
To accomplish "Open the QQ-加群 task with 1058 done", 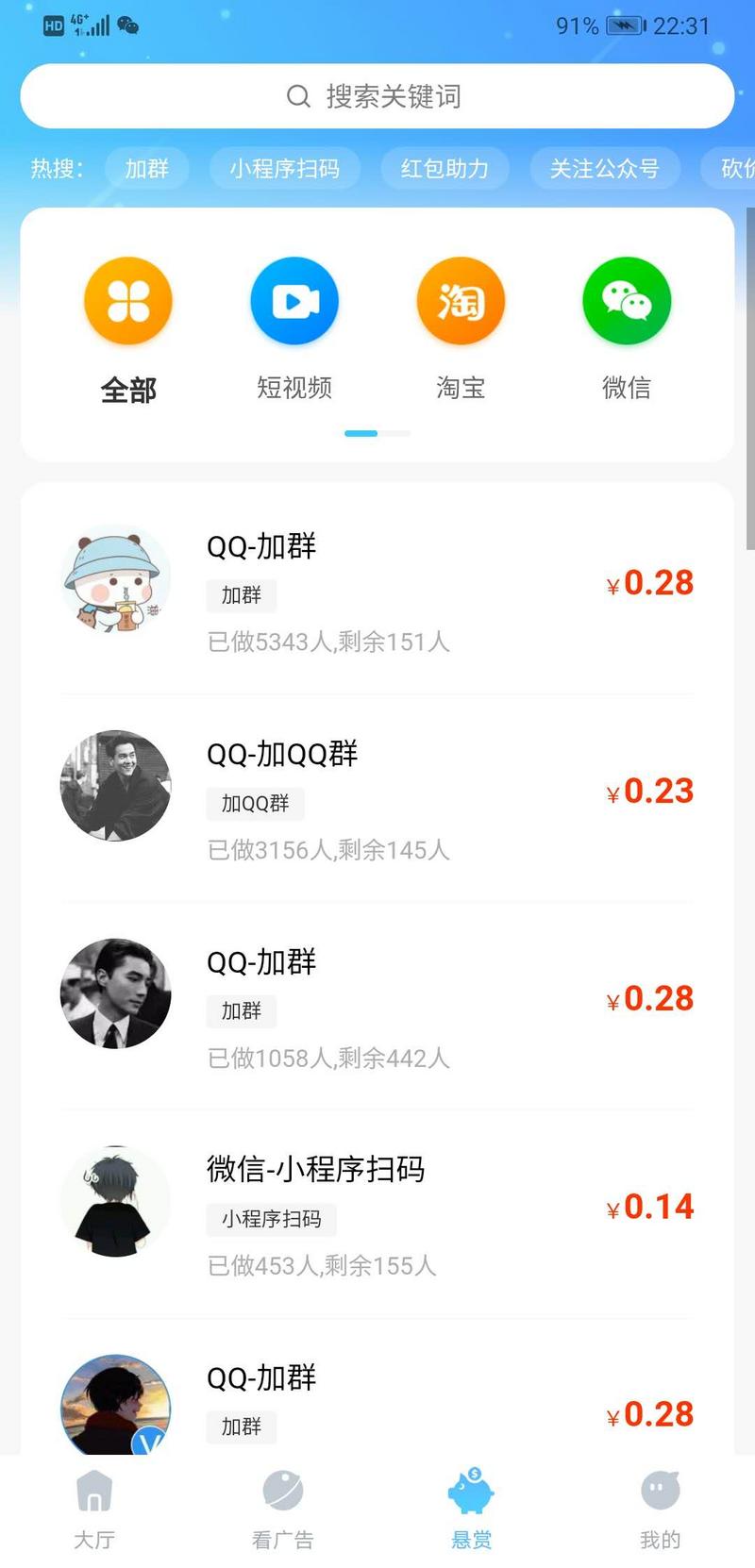I will coord(377,1006).
